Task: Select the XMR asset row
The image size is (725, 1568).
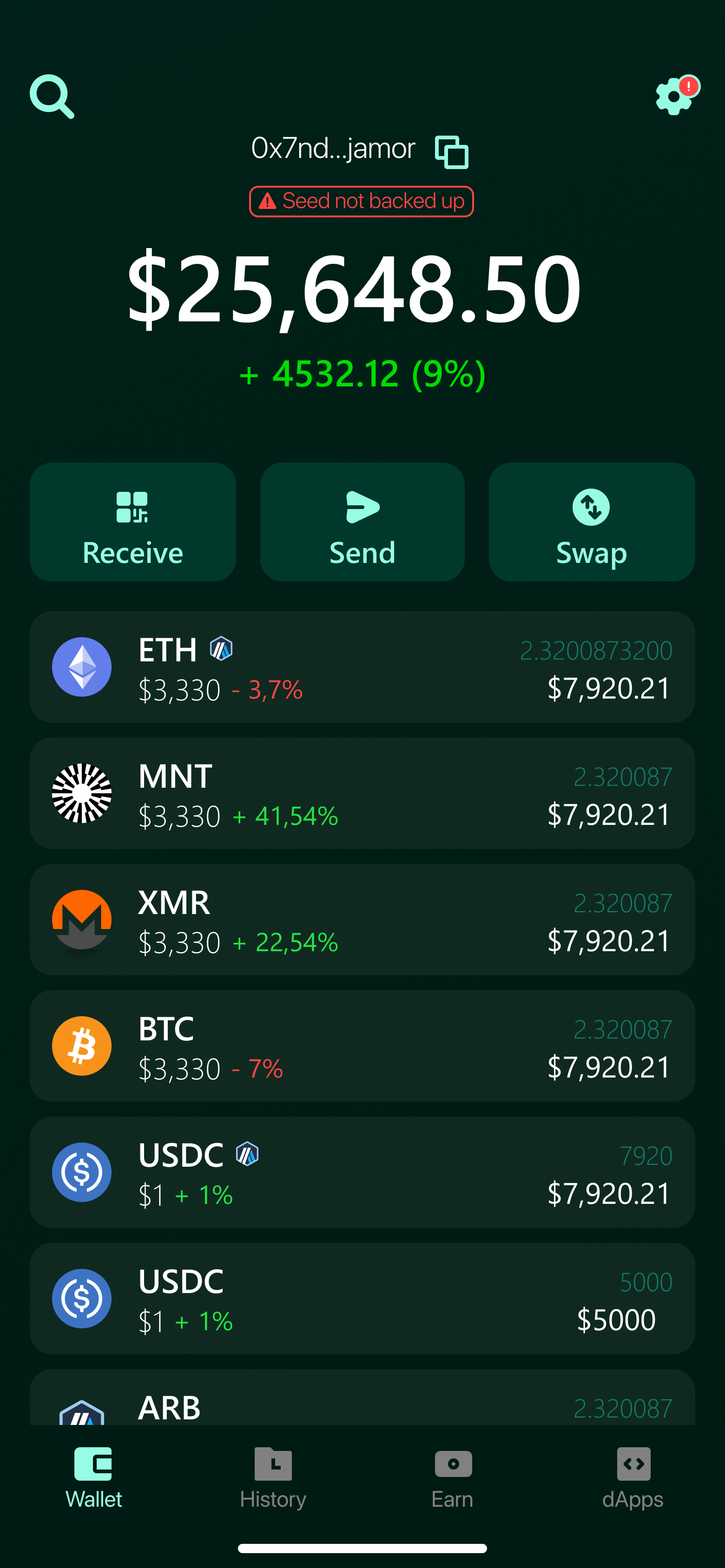Action: [362, 920]
